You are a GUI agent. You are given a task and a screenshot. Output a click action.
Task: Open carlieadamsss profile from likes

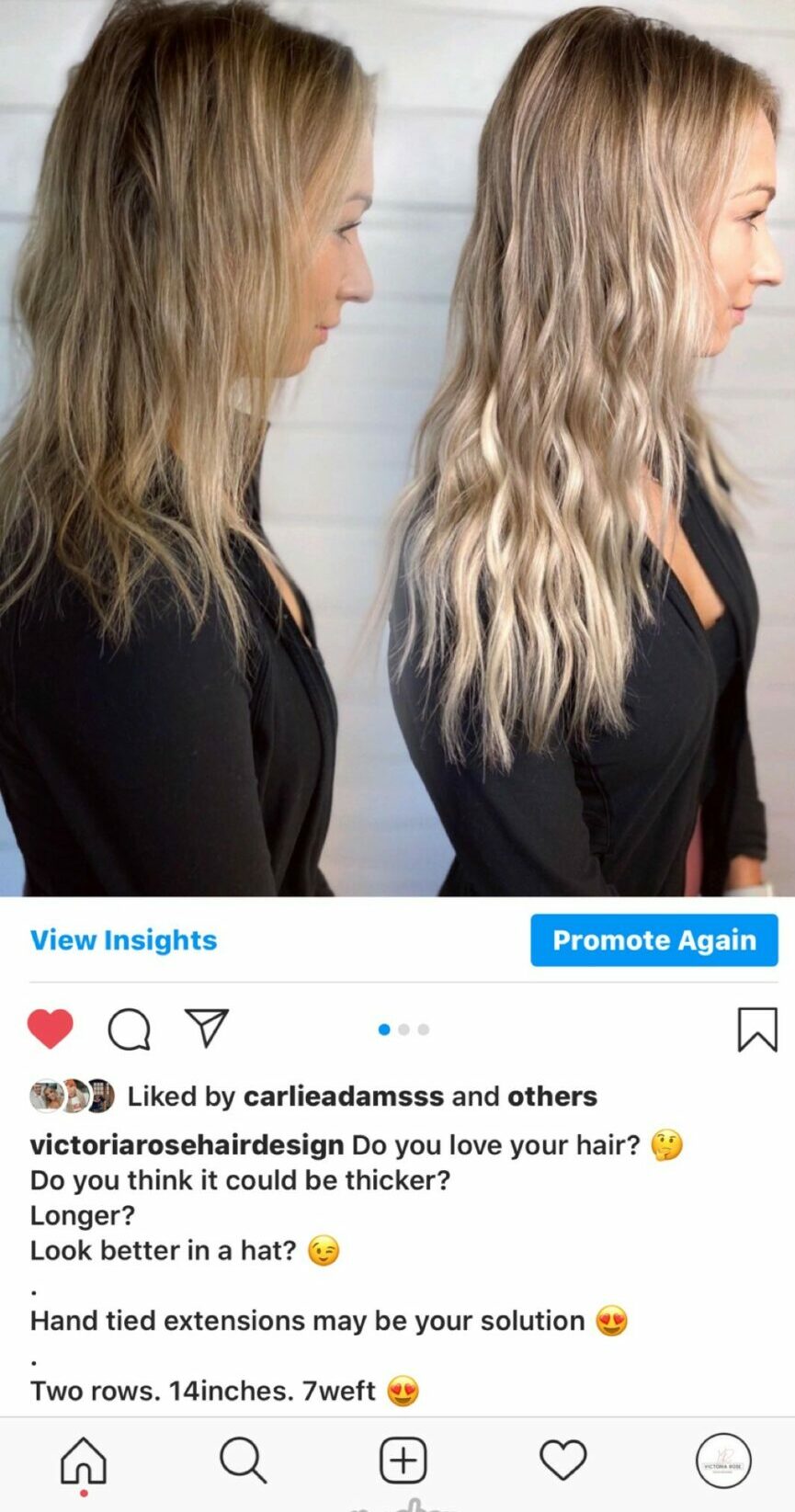point(343,1097)
